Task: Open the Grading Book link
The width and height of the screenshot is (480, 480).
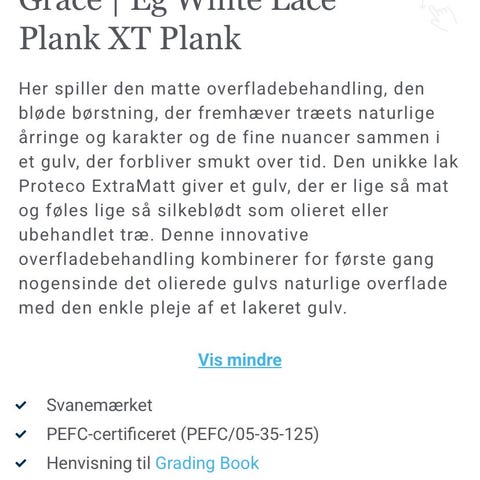Action: tap(207, 463)
